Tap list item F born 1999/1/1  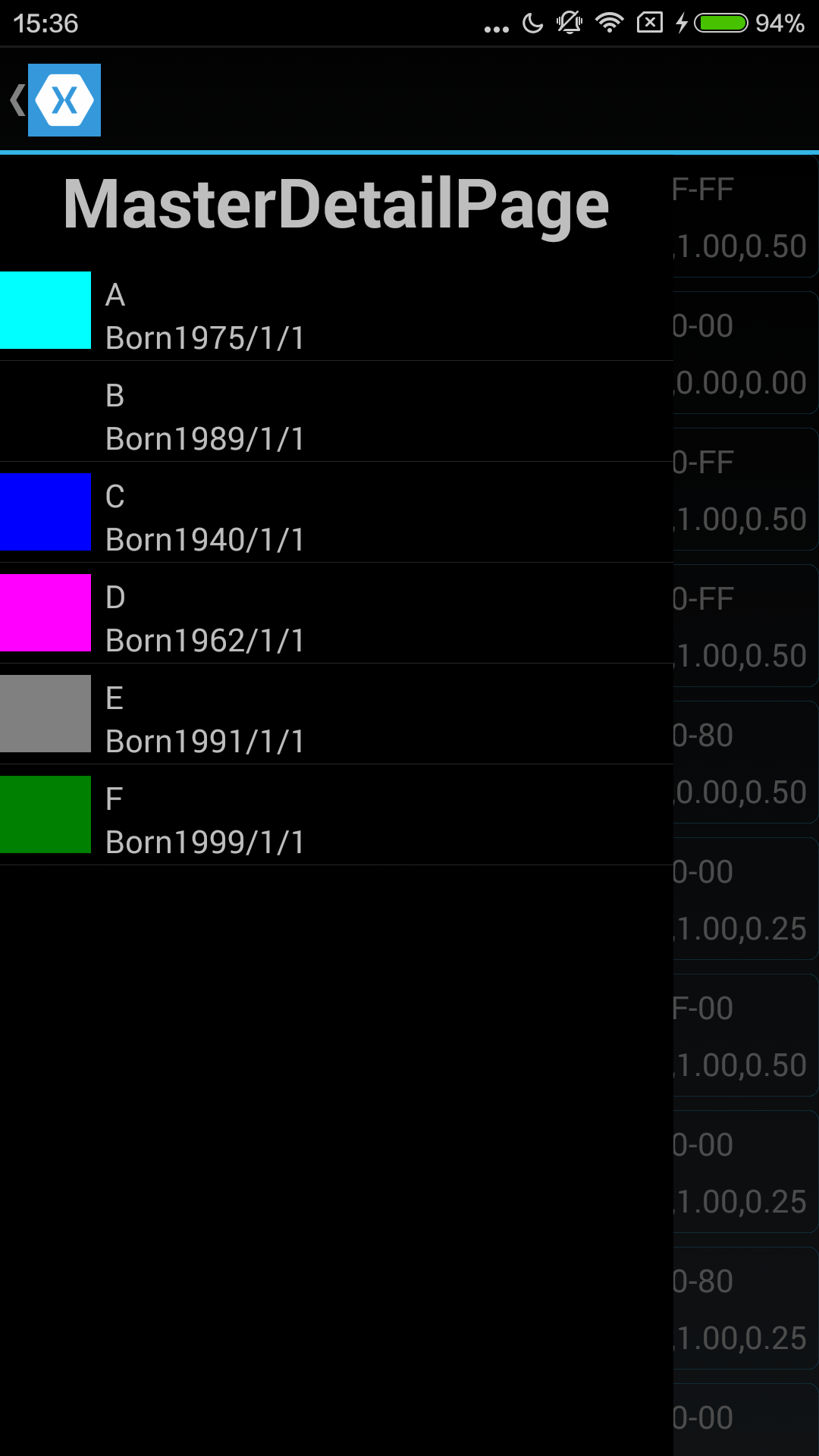(x=337, y=815)
